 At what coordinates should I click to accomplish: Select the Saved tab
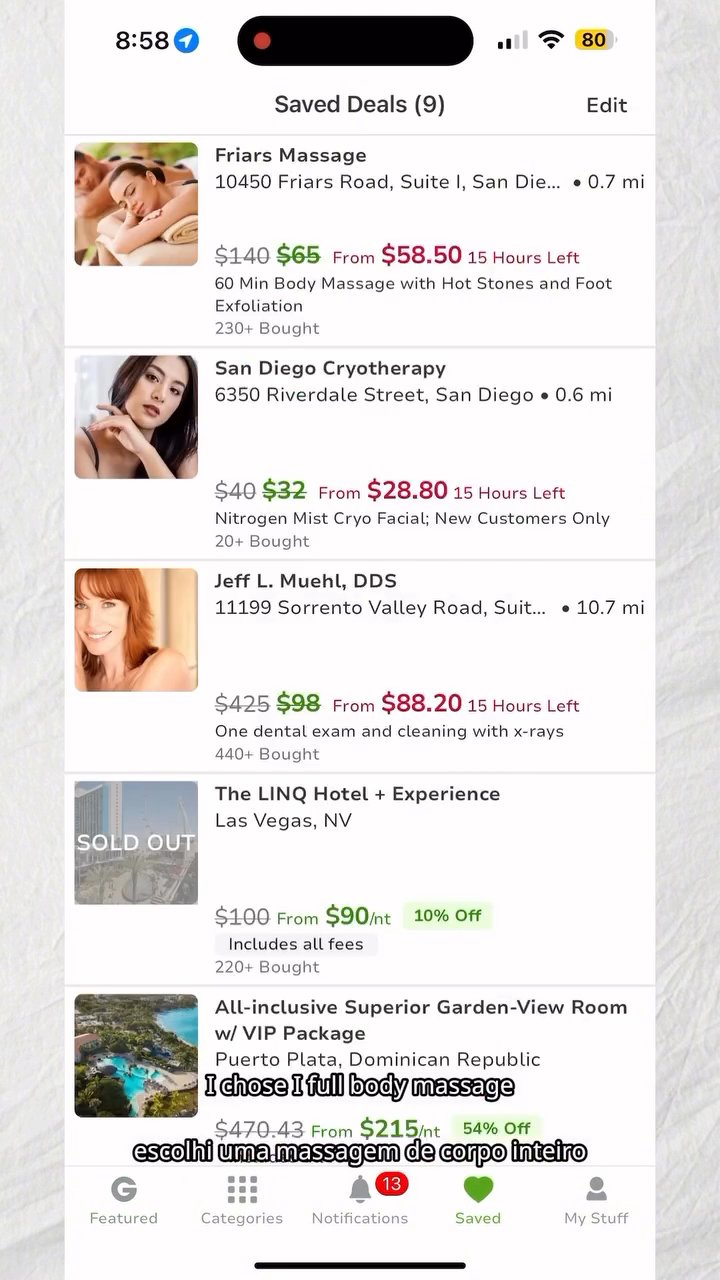point(478,1201)
